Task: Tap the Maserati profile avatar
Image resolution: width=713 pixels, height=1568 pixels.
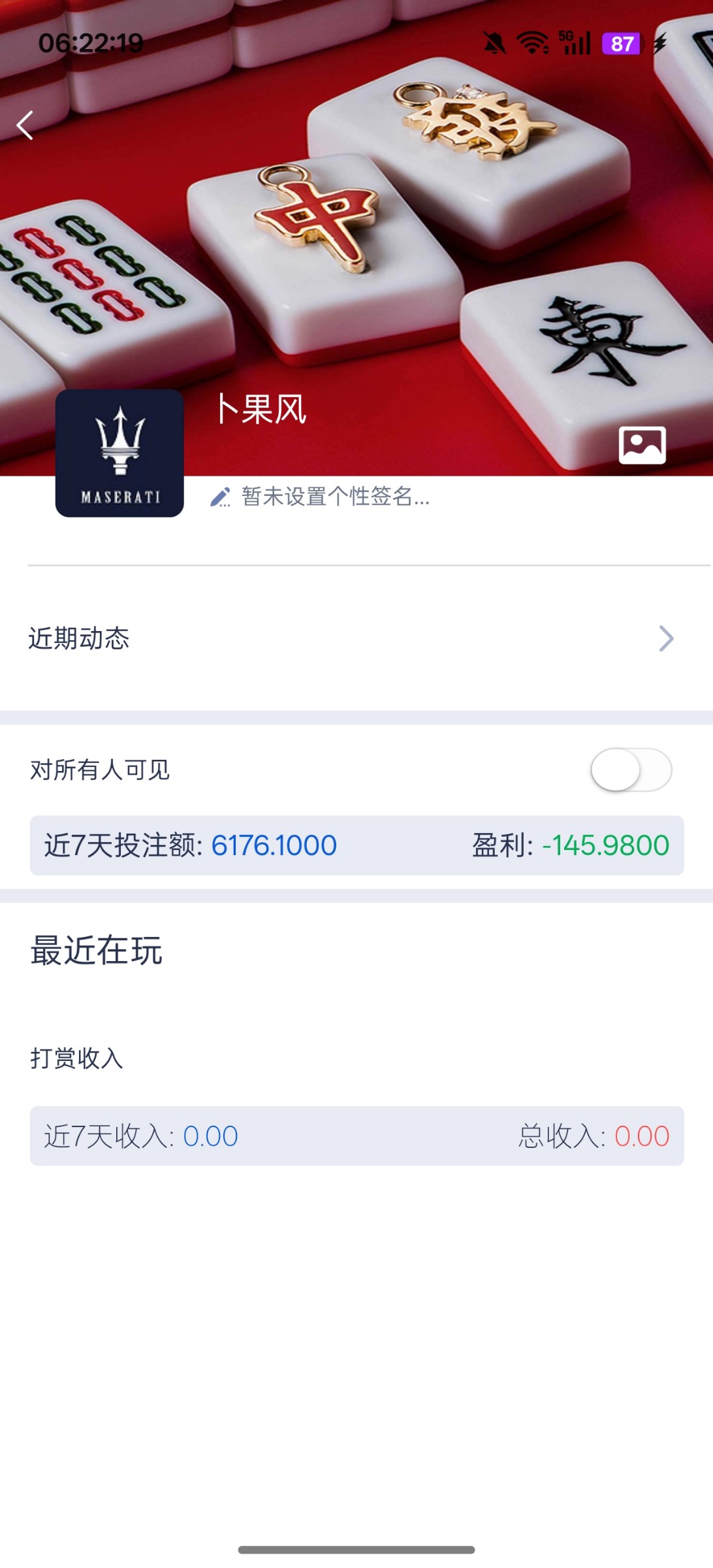Action: click(x=119, y=453)
